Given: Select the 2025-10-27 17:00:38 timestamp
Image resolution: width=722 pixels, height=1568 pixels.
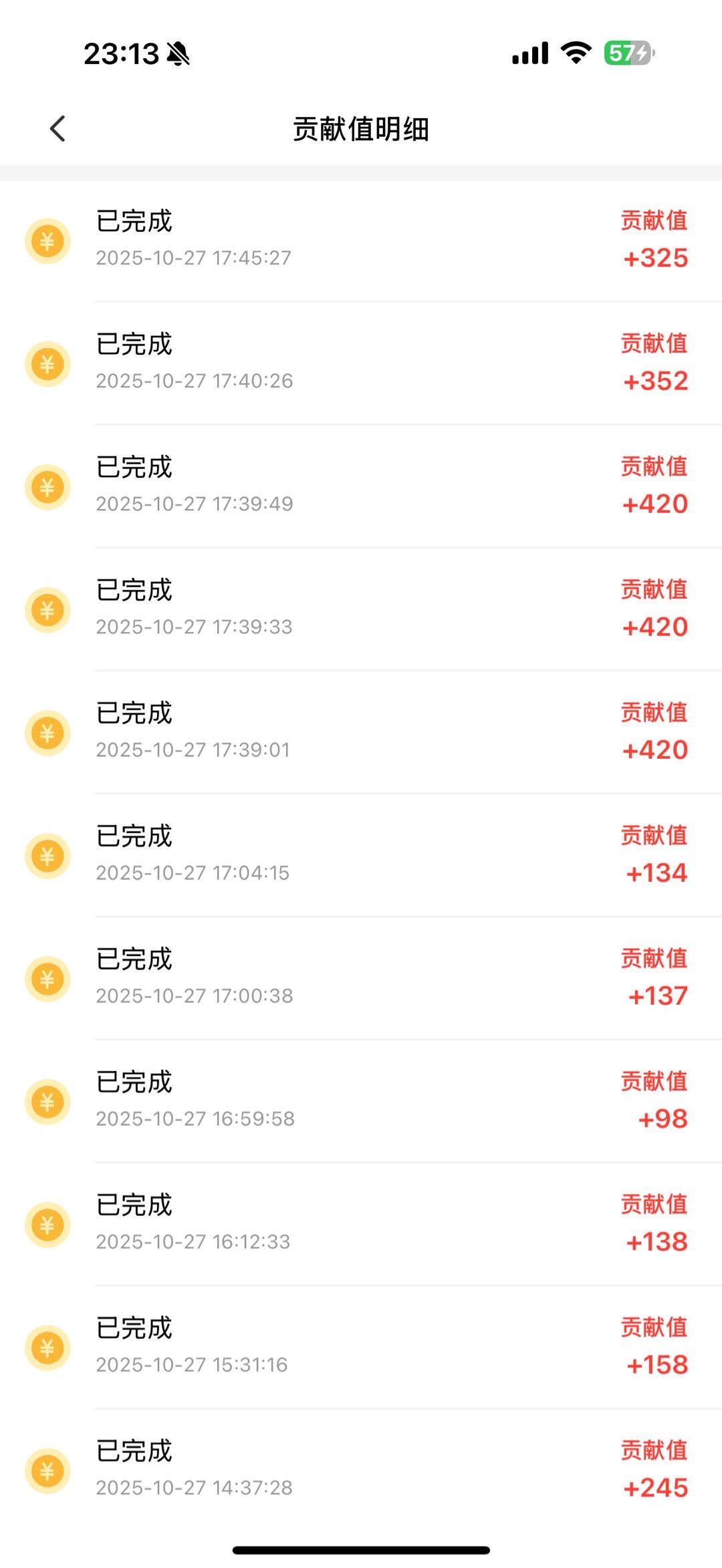Looking at the screenshot, I should click(x=194, y=995).
